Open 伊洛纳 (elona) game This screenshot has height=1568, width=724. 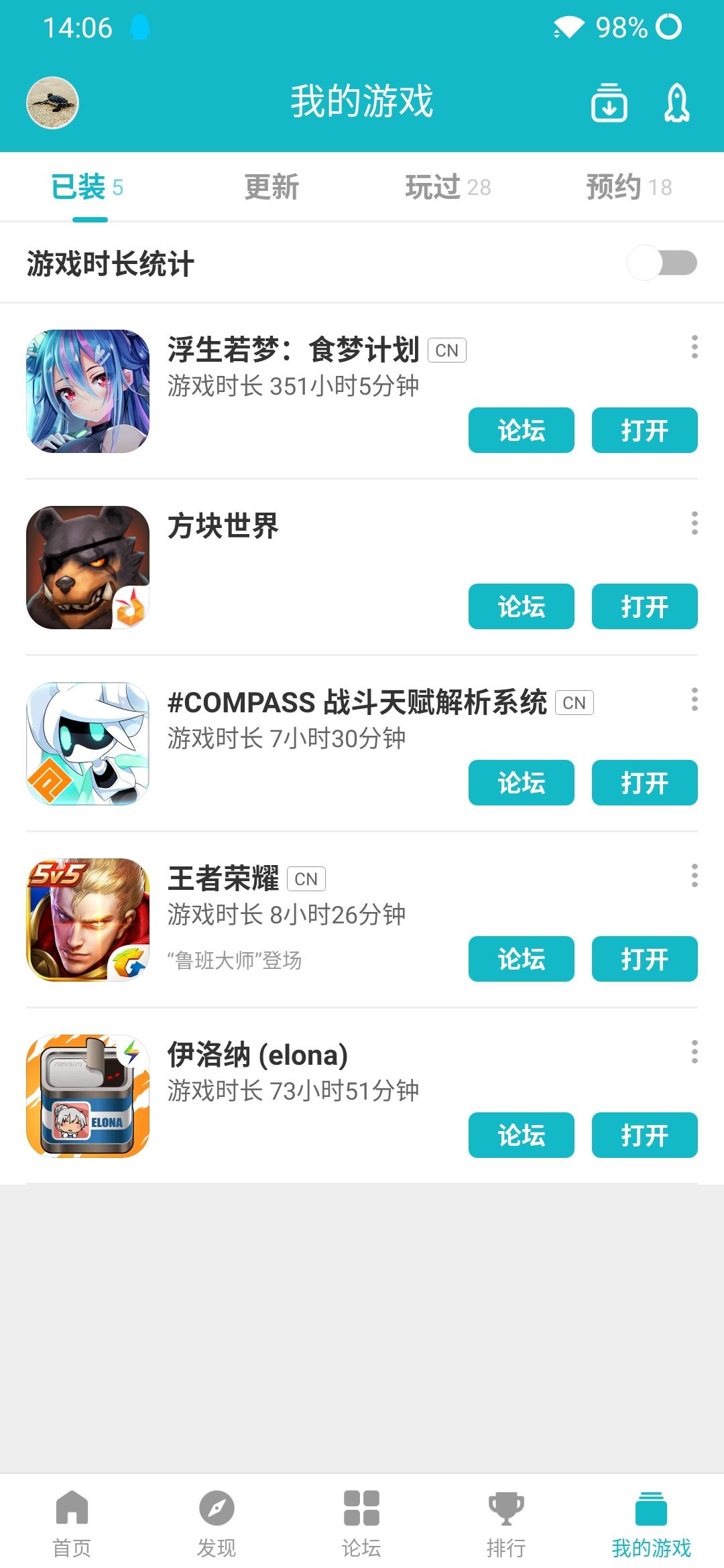click(x=644, y=1135)
